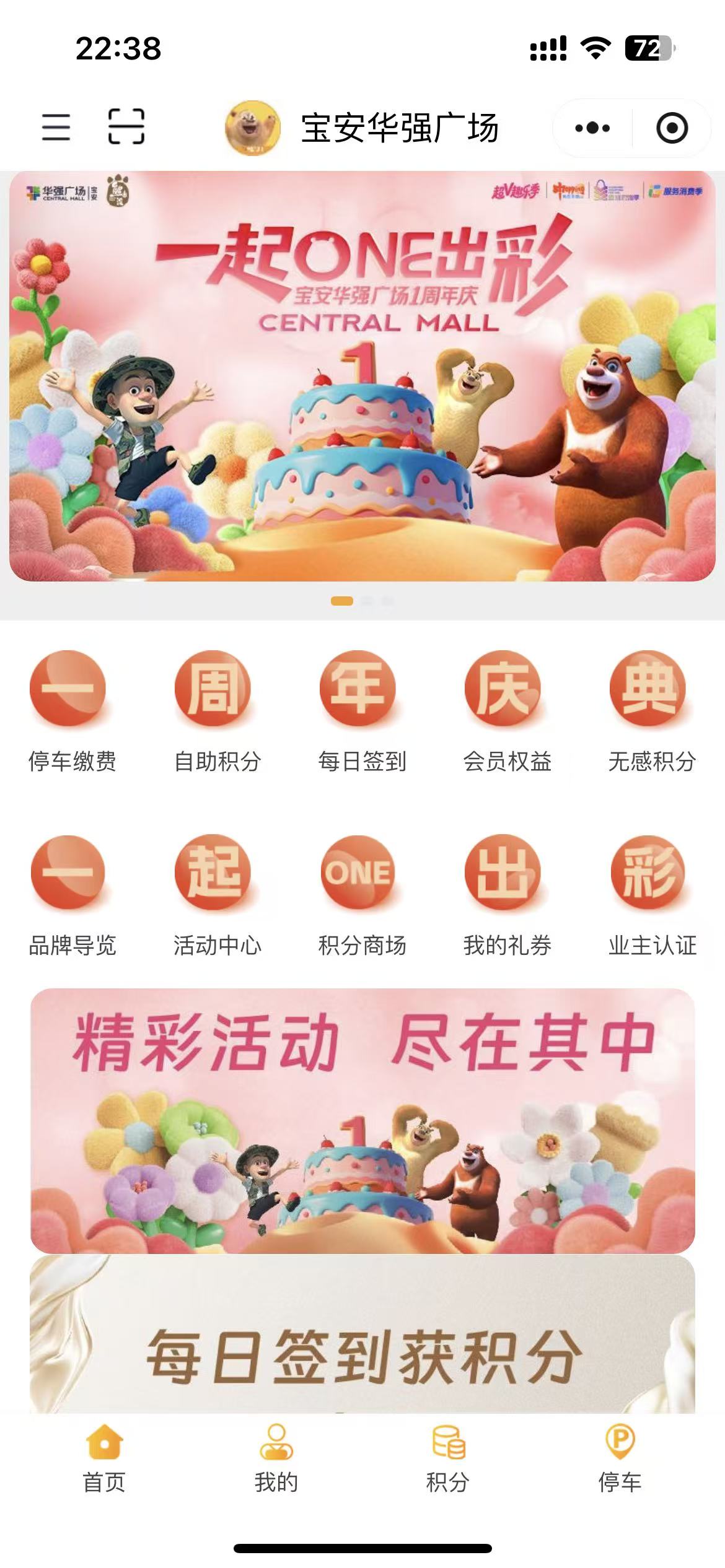
Task: Open the 精彩活动 尽在其中 card
Action: tap(362, 1121)
